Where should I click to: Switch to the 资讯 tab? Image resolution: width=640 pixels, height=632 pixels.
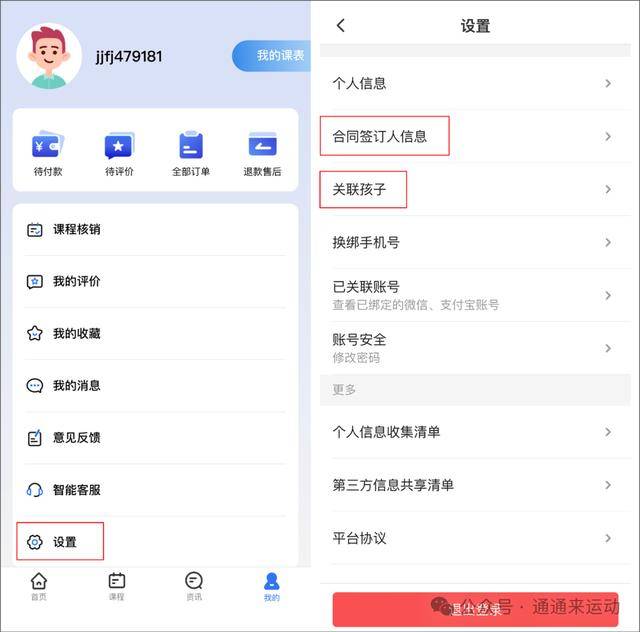click(x=194, y=586)
